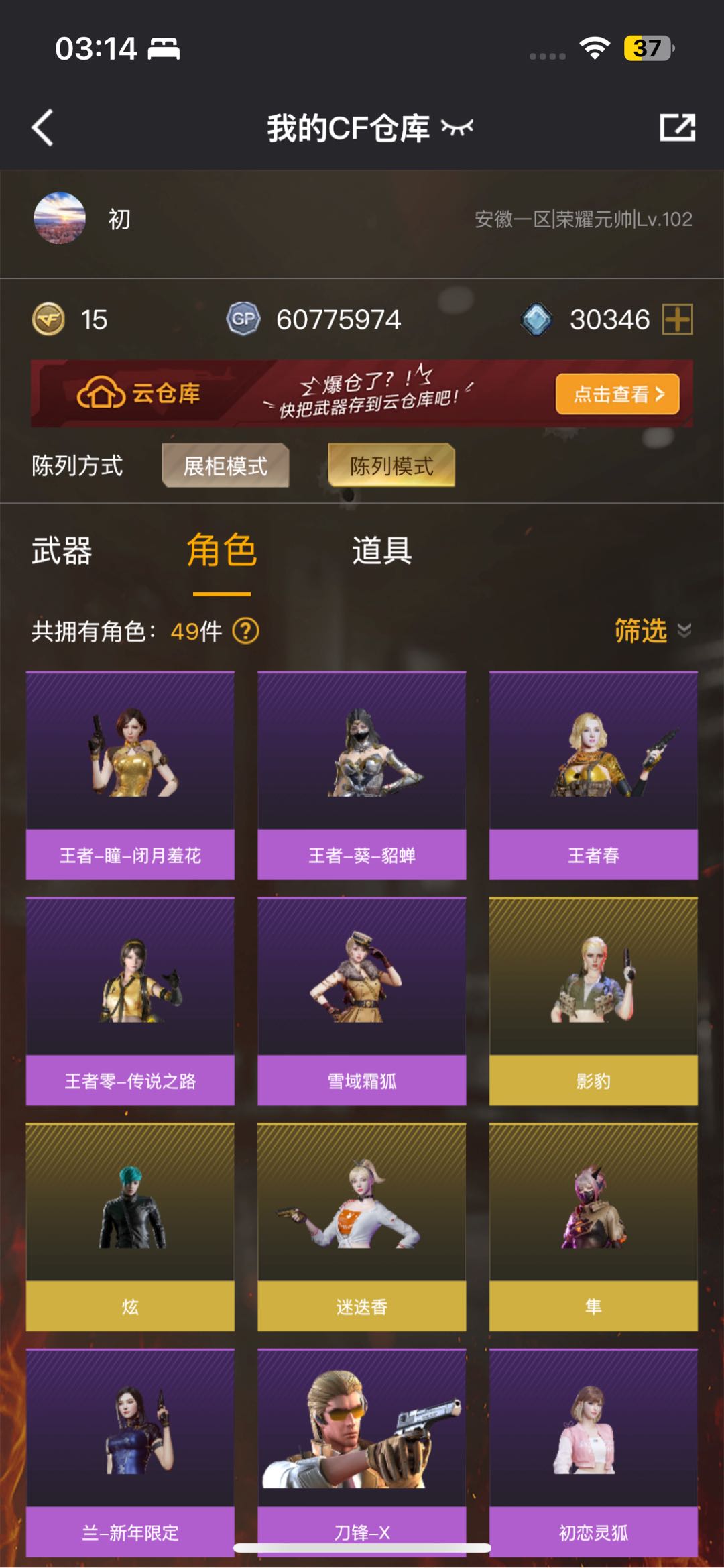This screenshot has height=1568, width=724.
Task: View the 王者春 character card
Action: coord(593,775)
